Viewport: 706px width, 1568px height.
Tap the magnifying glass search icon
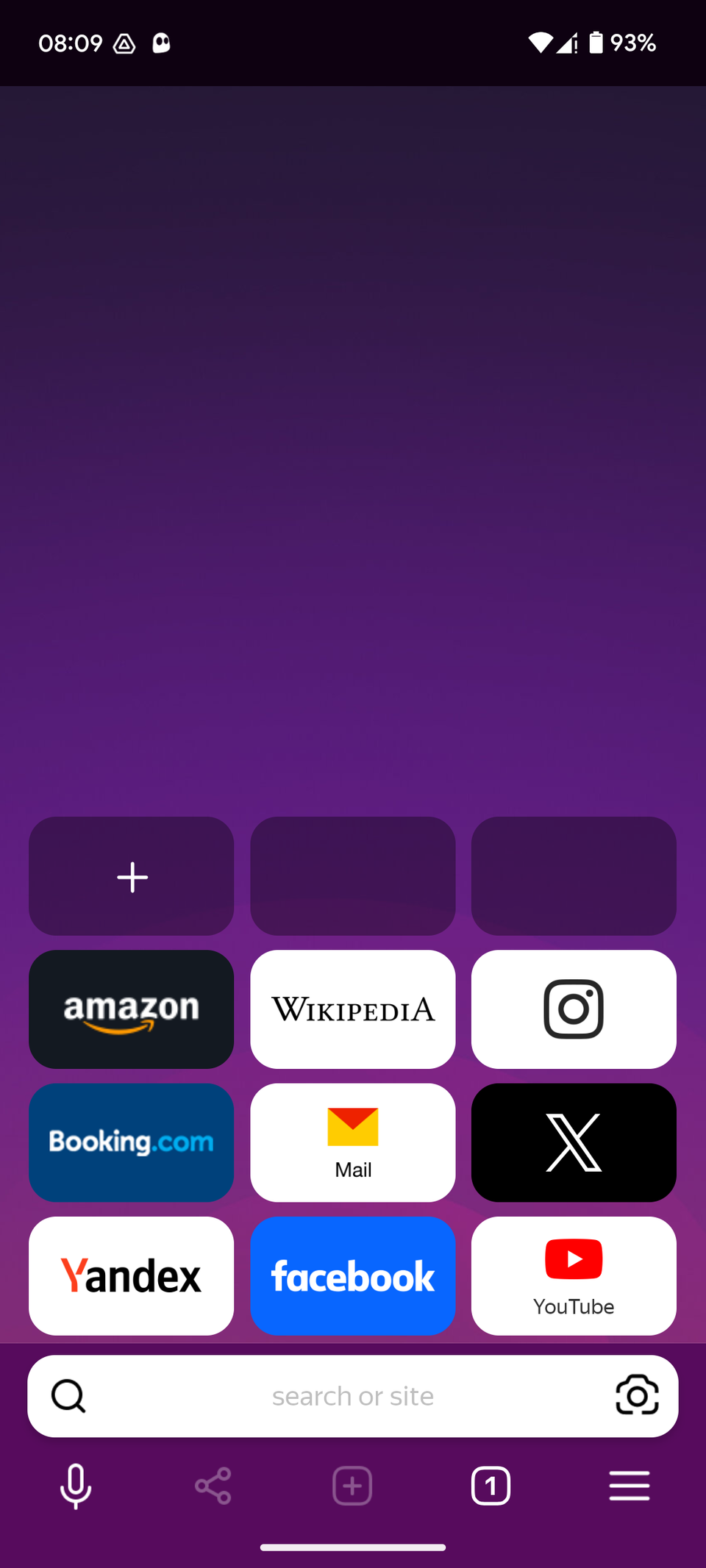(68, 1395)
